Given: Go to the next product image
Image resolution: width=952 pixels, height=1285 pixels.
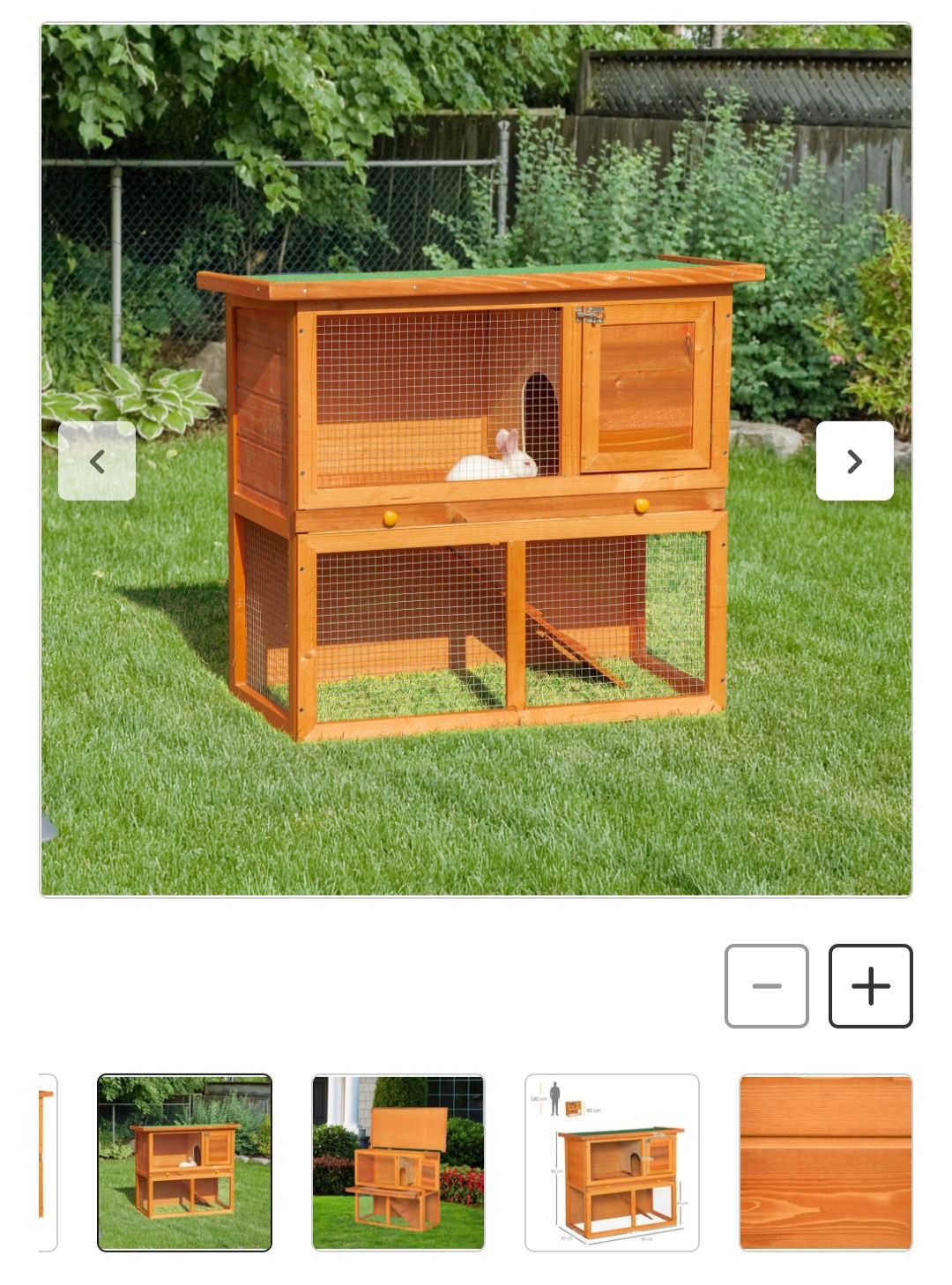Looking at the screenshot, I should click(x=854, y=461).
